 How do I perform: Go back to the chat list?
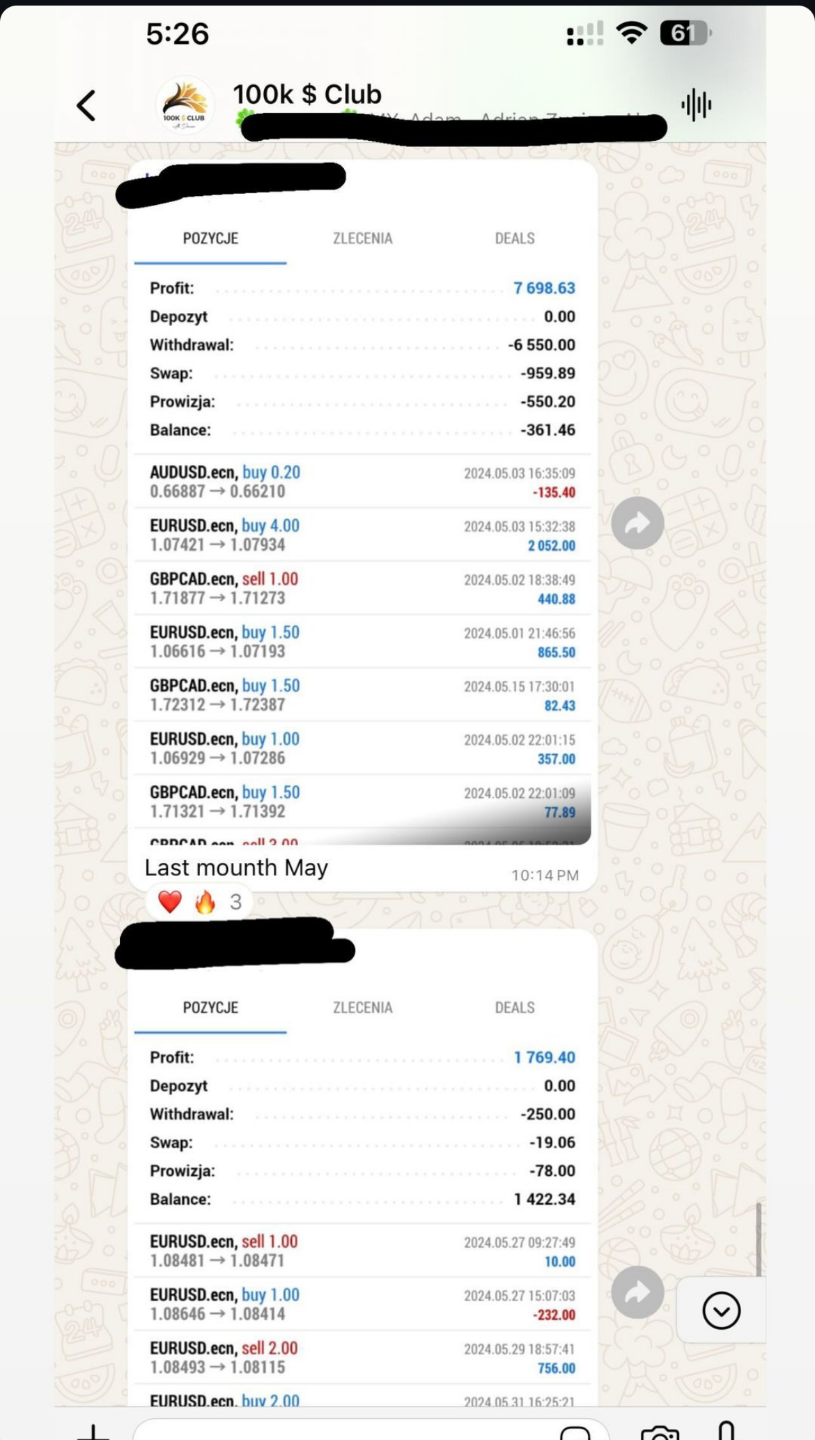click(87, 105)
